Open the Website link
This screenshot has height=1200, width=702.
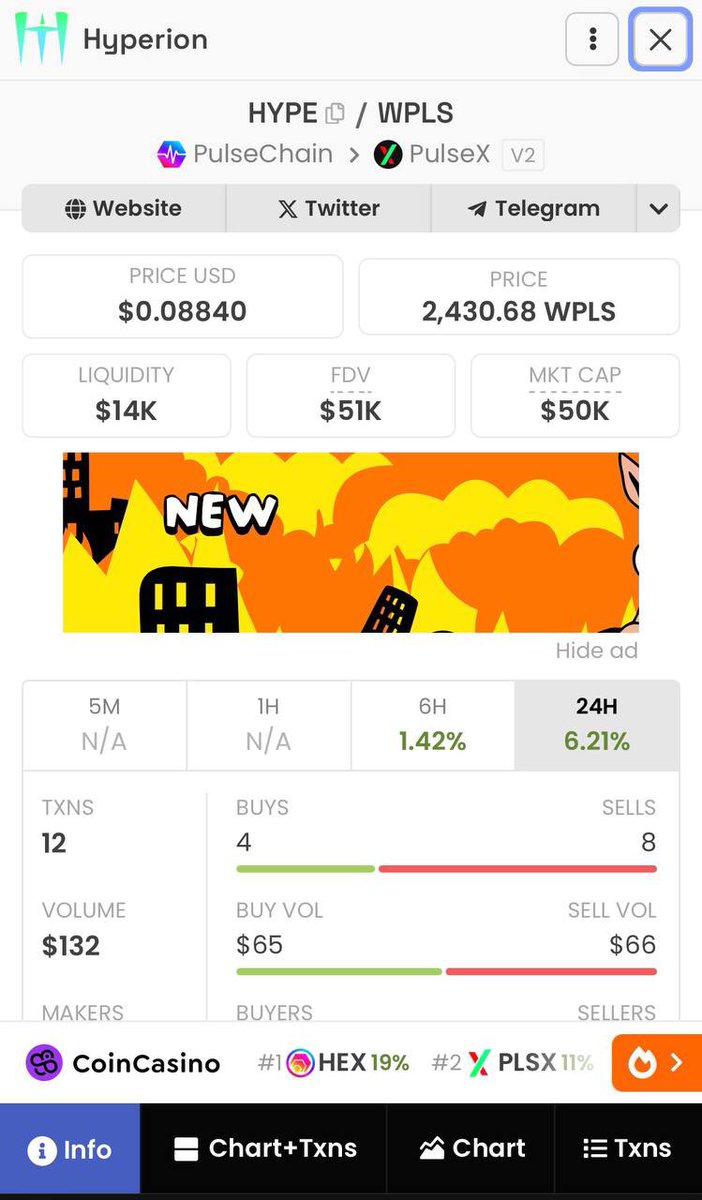124,209
